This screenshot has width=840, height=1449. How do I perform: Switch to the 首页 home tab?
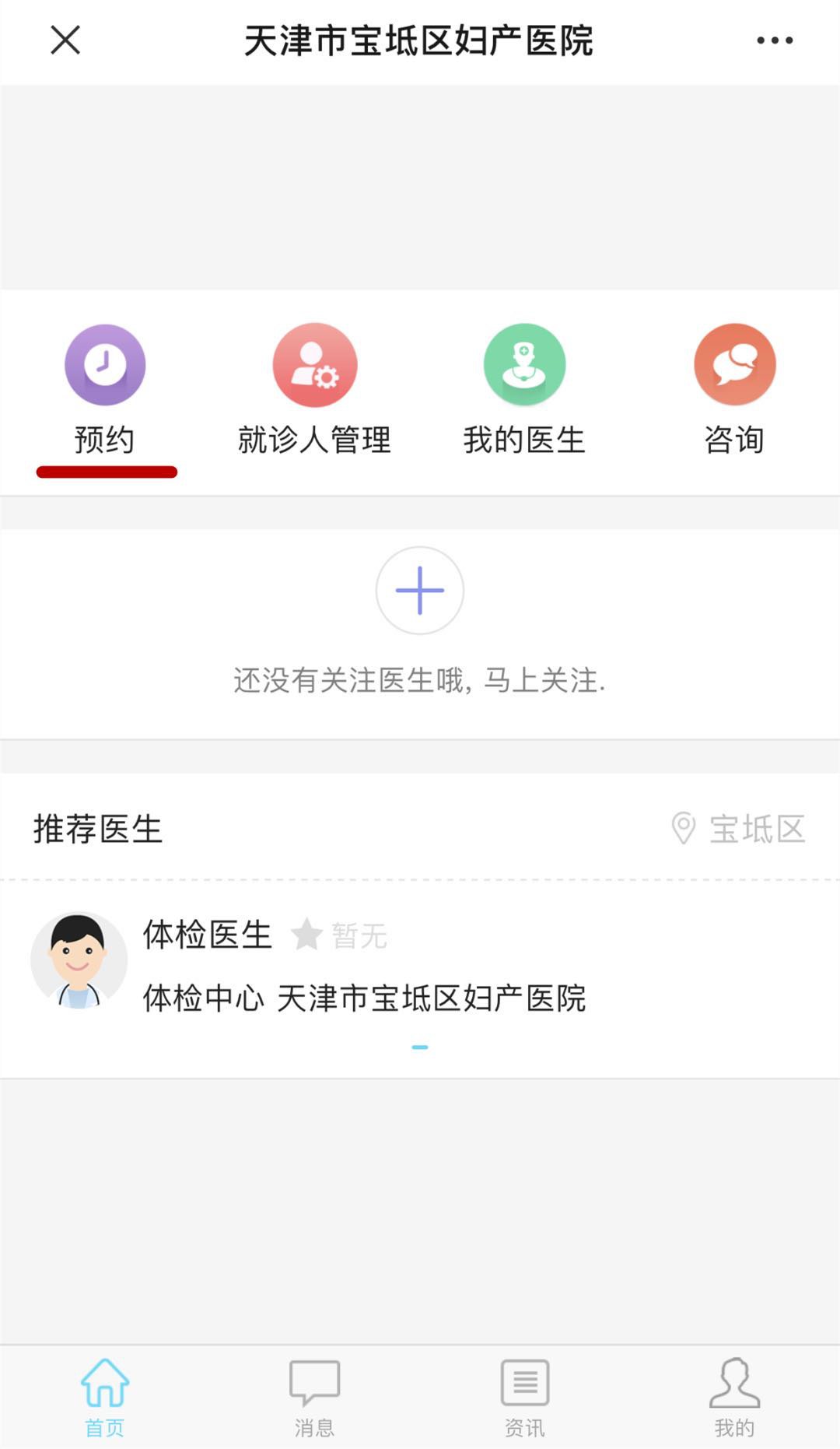click(x=105, y=1397)
